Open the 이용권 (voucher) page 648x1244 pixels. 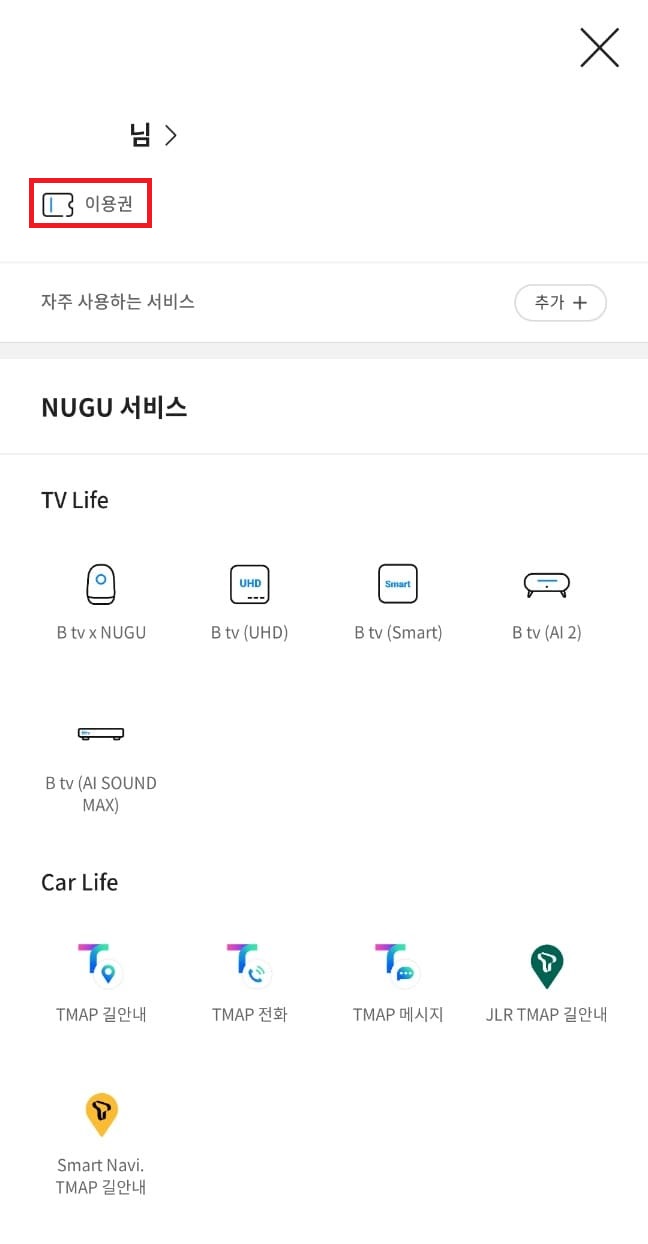[91, 205]
